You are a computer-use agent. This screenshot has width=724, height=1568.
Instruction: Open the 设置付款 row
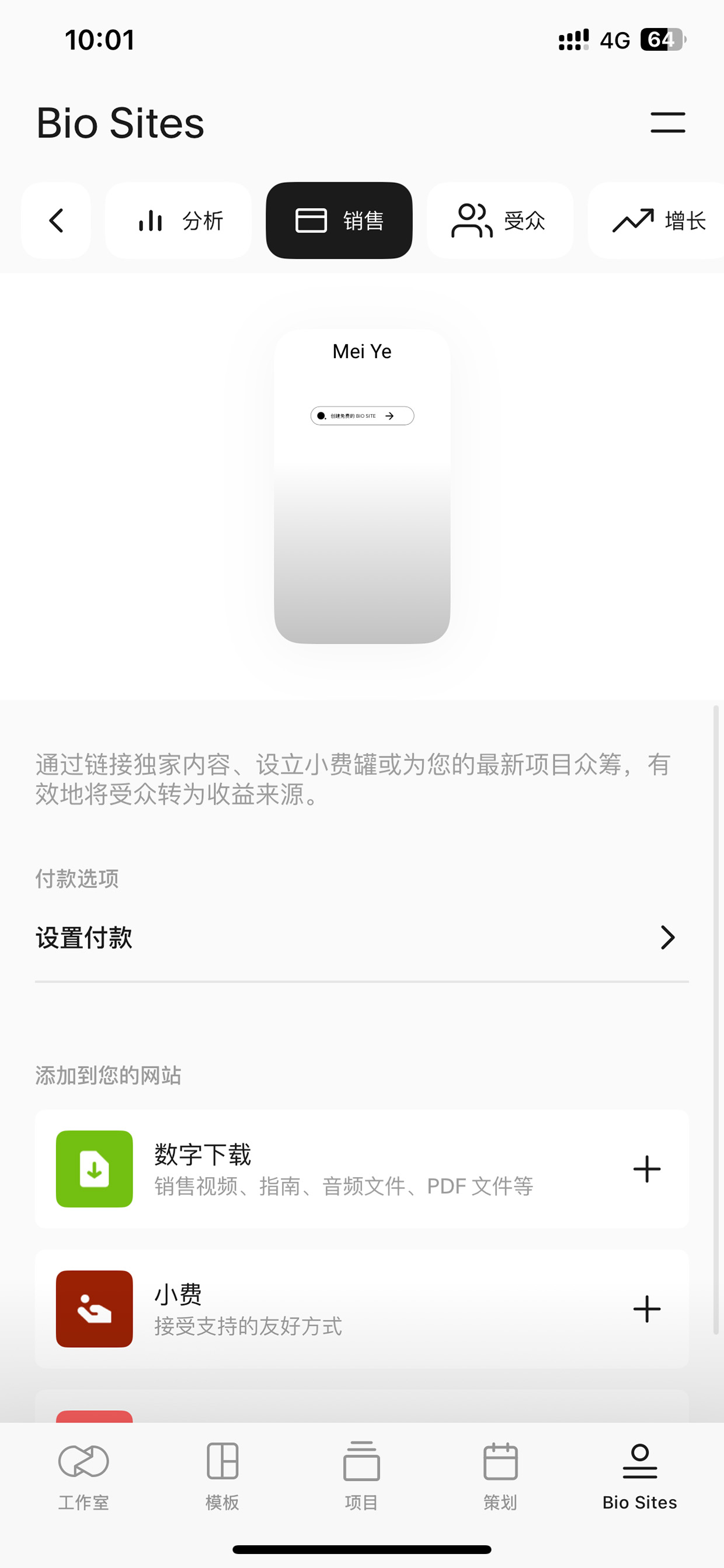(x=362, y=938)
